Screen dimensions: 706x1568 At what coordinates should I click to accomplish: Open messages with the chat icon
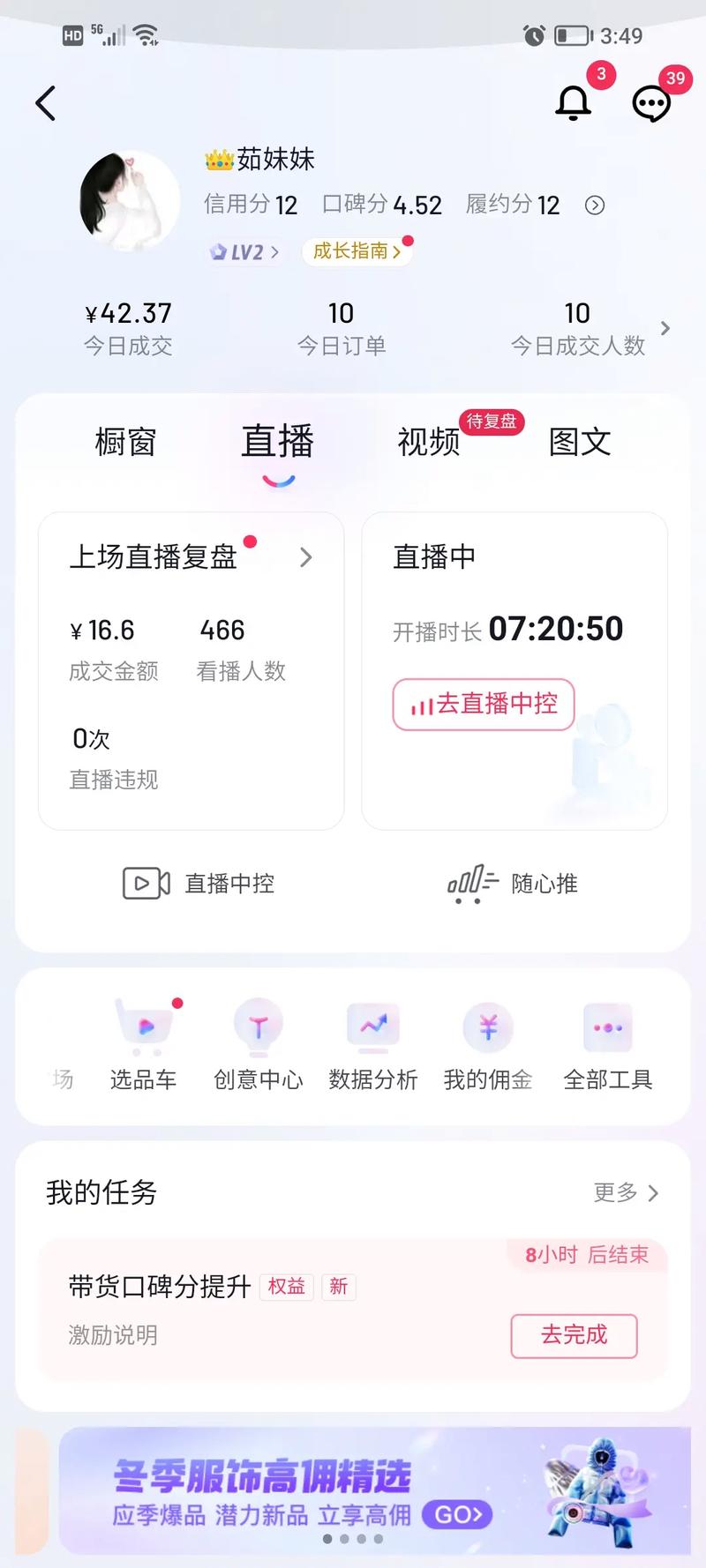point(650,103)
